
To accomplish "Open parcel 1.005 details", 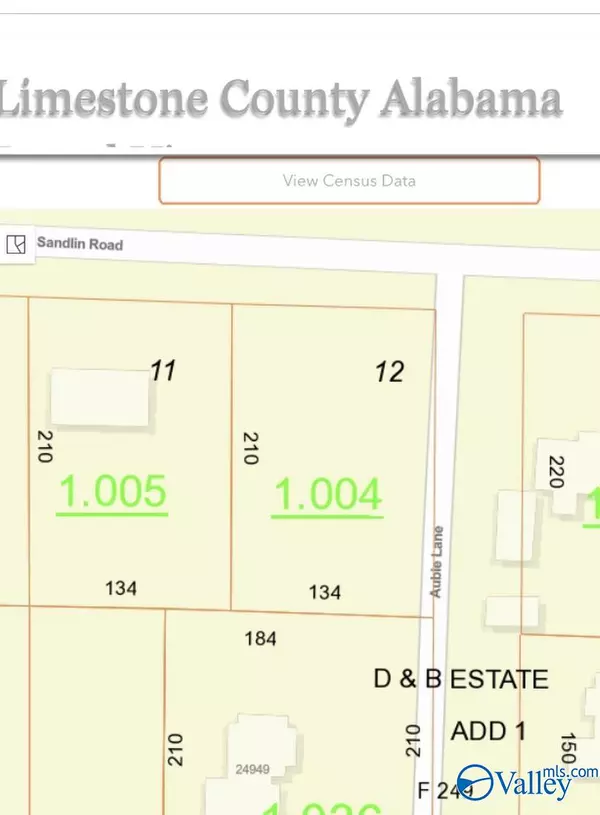I will (112, 493).
